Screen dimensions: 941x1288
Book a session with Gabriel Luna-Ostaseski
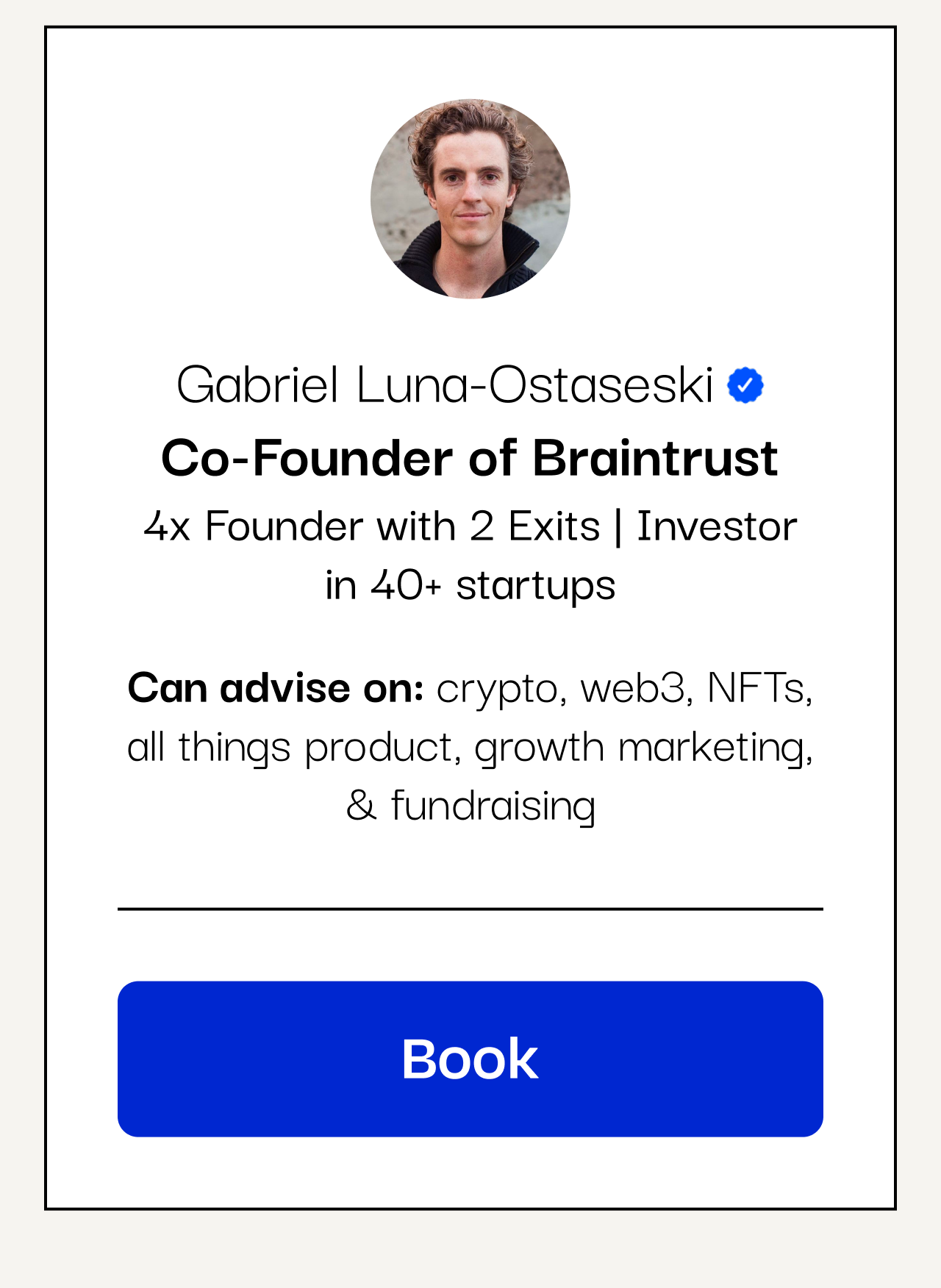[470, 1059]
